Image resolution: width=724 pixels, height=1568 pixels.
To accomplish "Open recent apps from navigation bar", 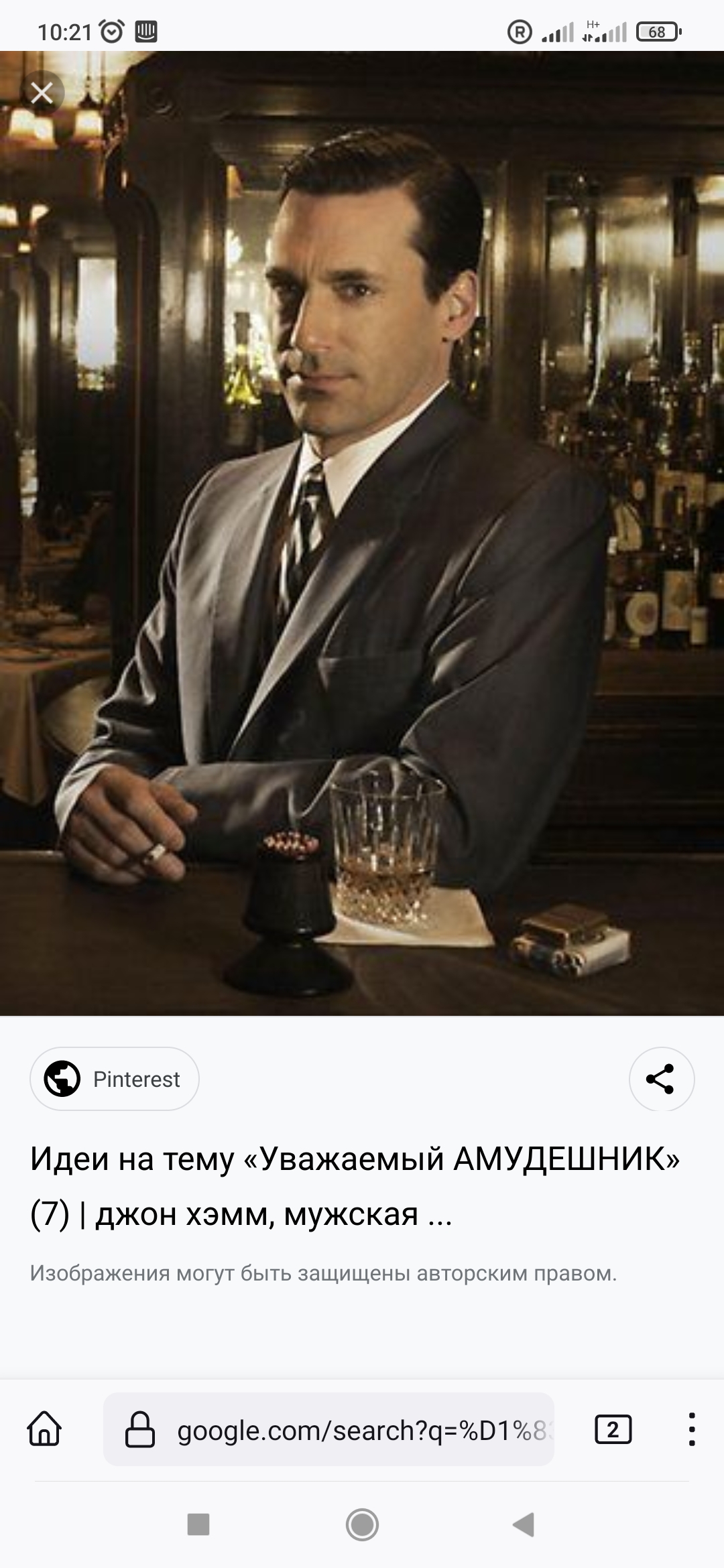I will click(x=198, y=1524).
